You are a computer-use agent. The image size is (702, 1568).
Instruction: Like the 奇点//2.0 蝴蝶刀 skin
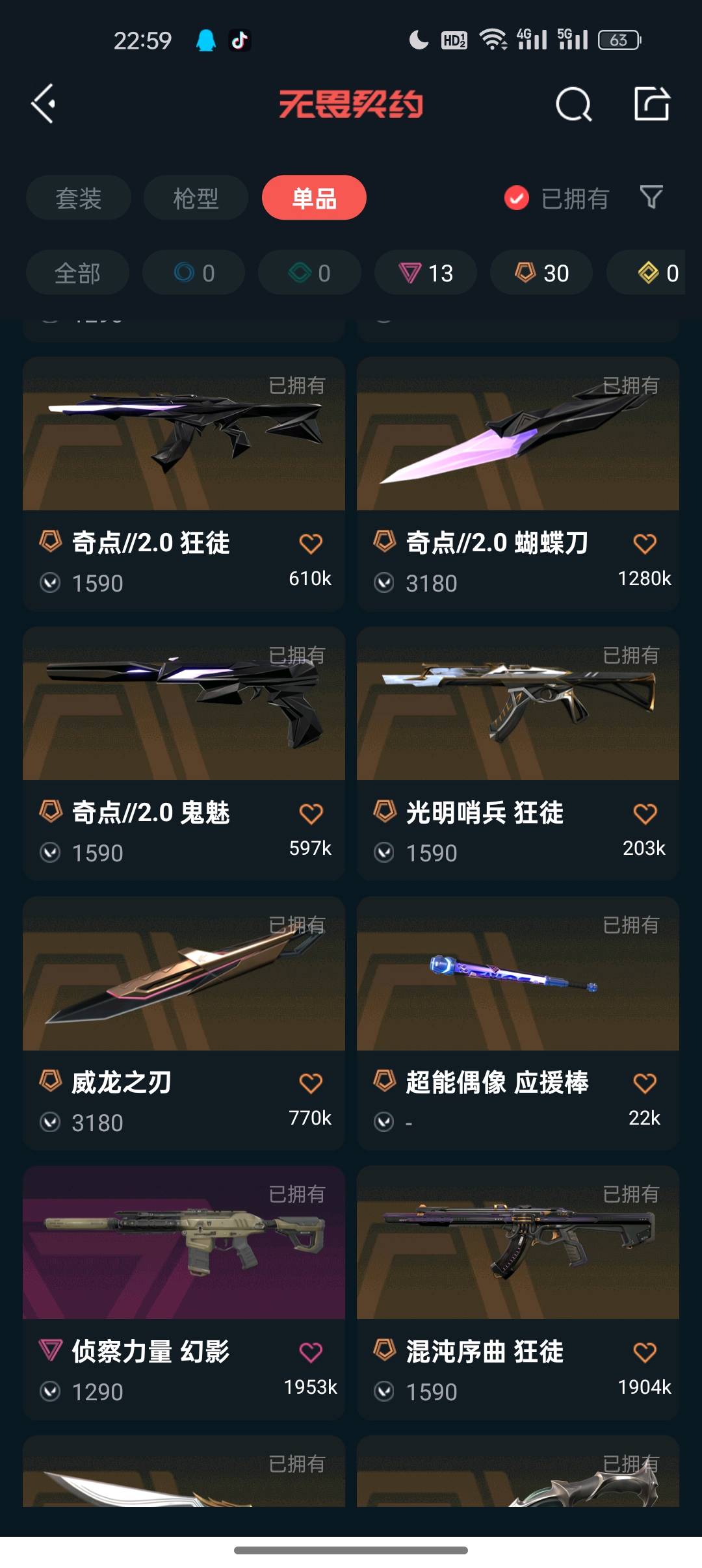coord(645,543)
